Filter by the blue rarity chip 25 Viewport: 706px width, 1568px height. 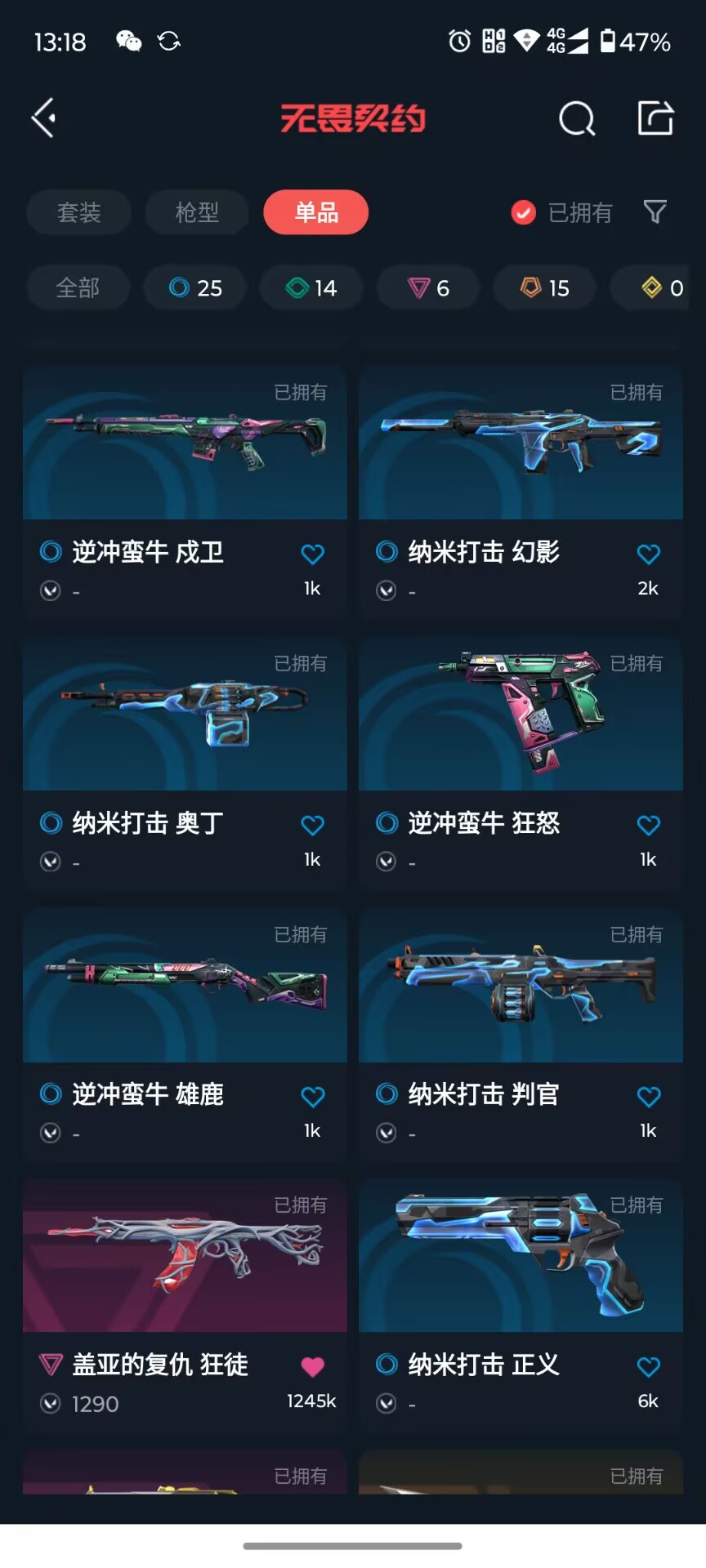195,287
